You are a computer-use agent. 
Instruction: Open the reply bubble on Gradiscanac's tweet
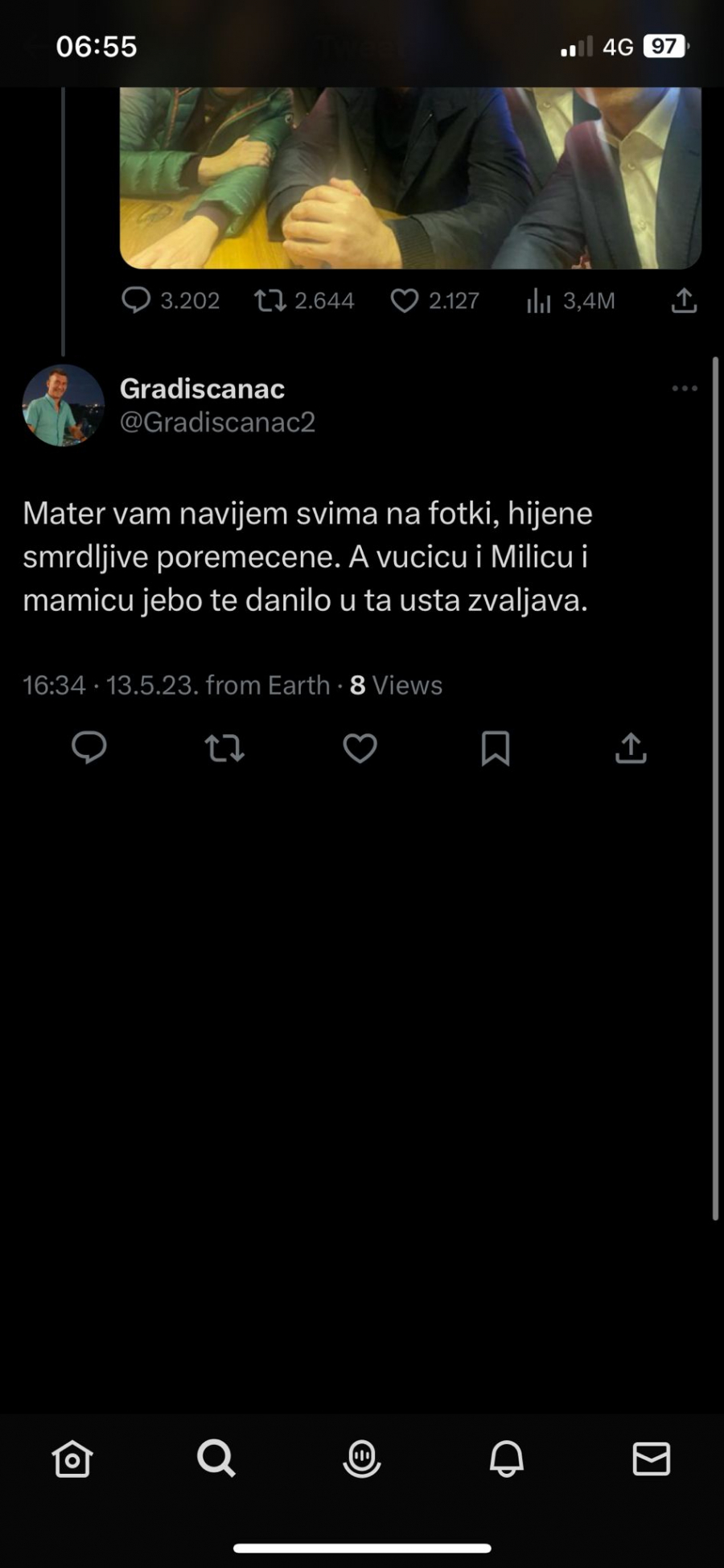click(x=90, y=749)
